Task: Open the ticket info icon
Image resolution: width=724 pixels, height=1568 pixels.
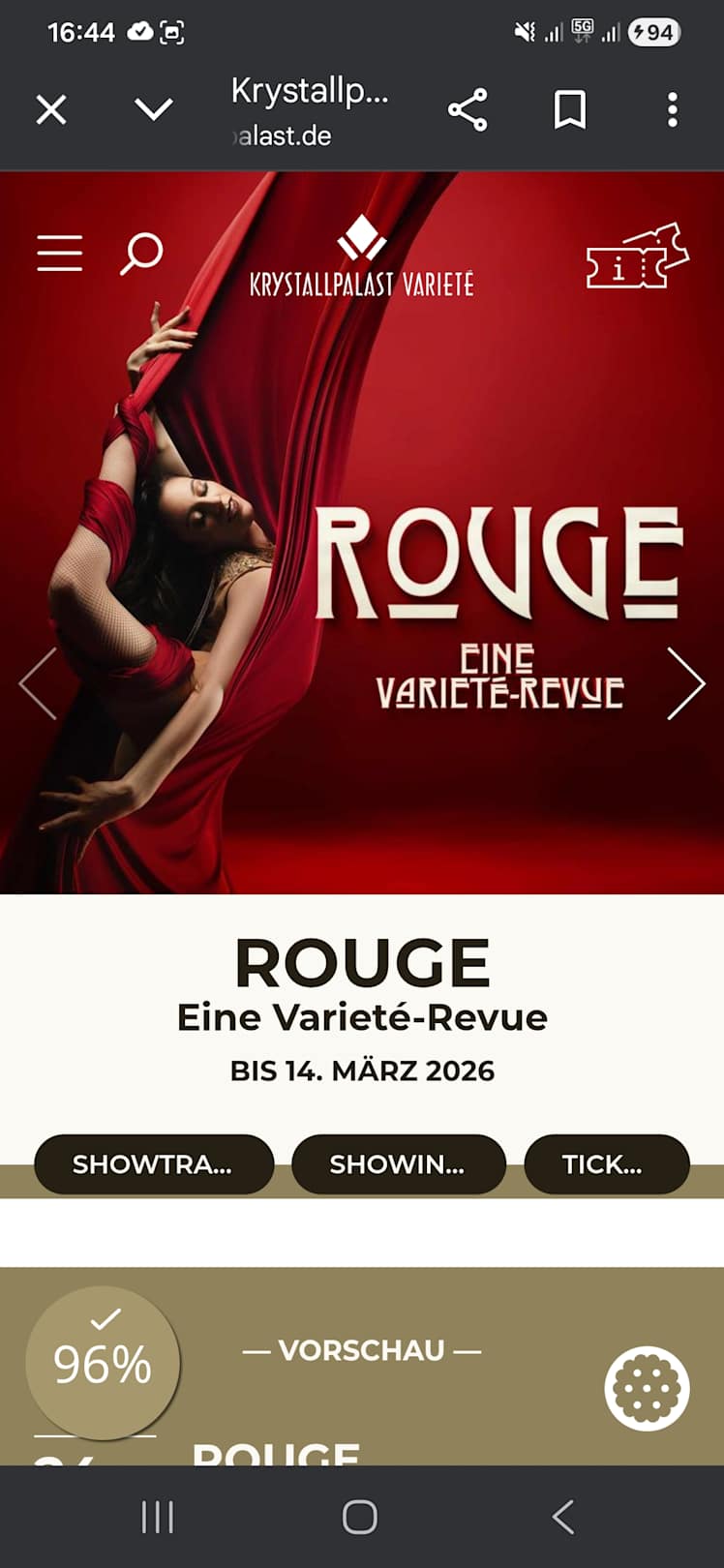Action: coord(637,257)
